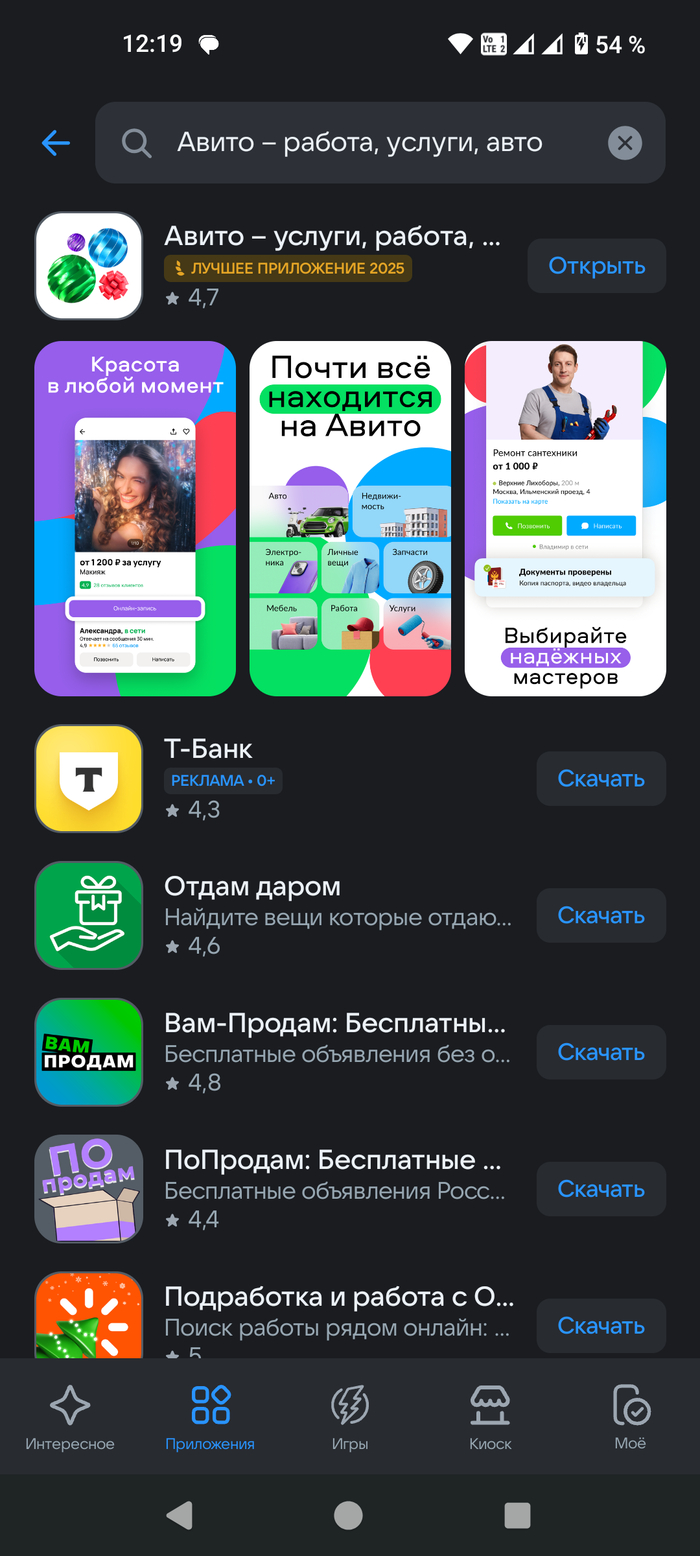Tap the search field with Авито query
Image resolution: width=700 pixels, height=1556 pixels.
tap(360, 143)
